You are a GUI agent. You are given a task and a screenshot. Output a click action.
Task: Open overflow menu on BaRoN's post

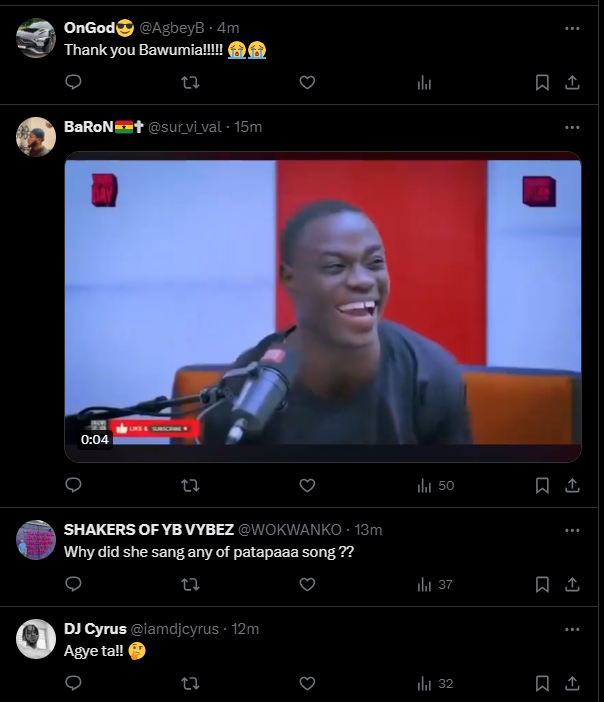pos(572,127)
